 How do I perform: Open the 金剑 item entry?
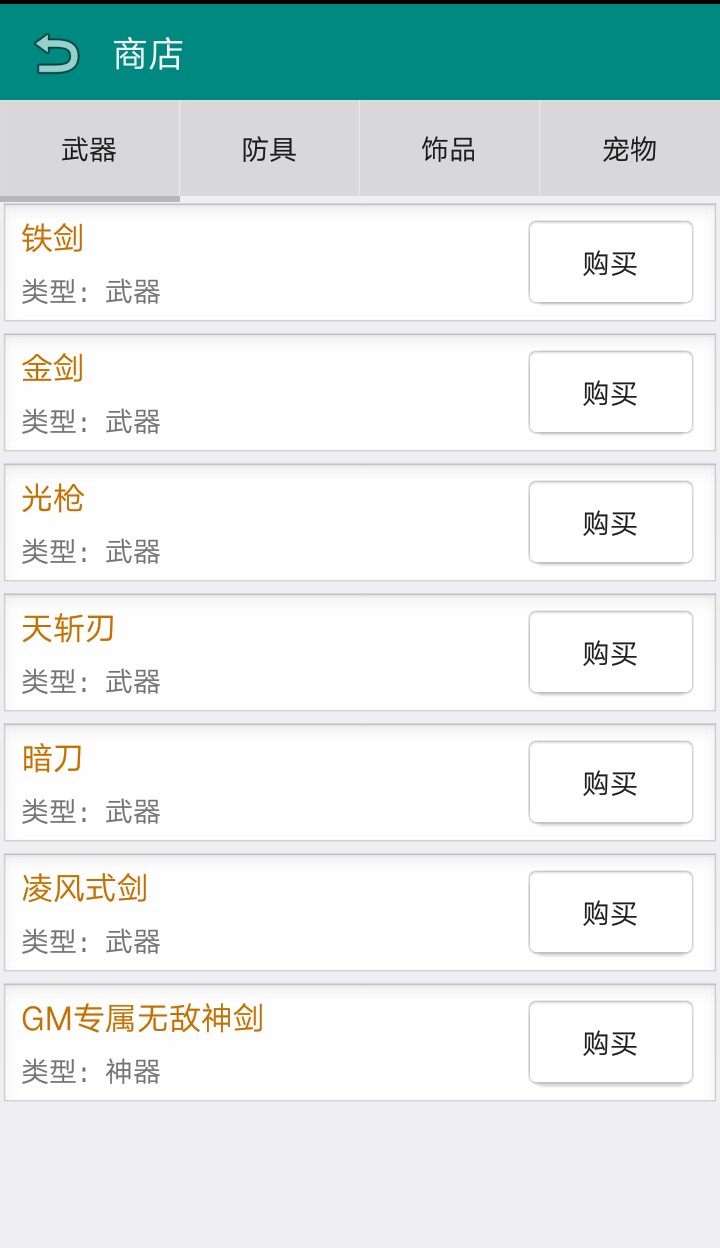(x=51, y=368)
